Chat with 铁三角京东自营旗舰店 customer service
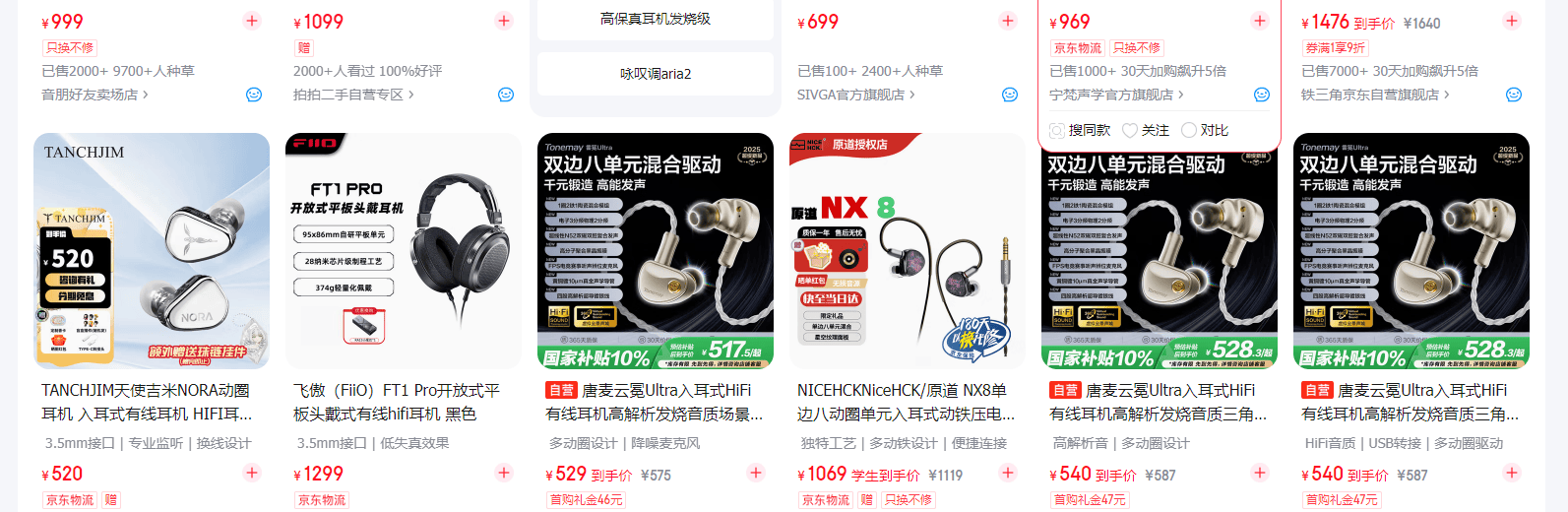Screen dimensions: 1568x512 [x=1514, y=95]
